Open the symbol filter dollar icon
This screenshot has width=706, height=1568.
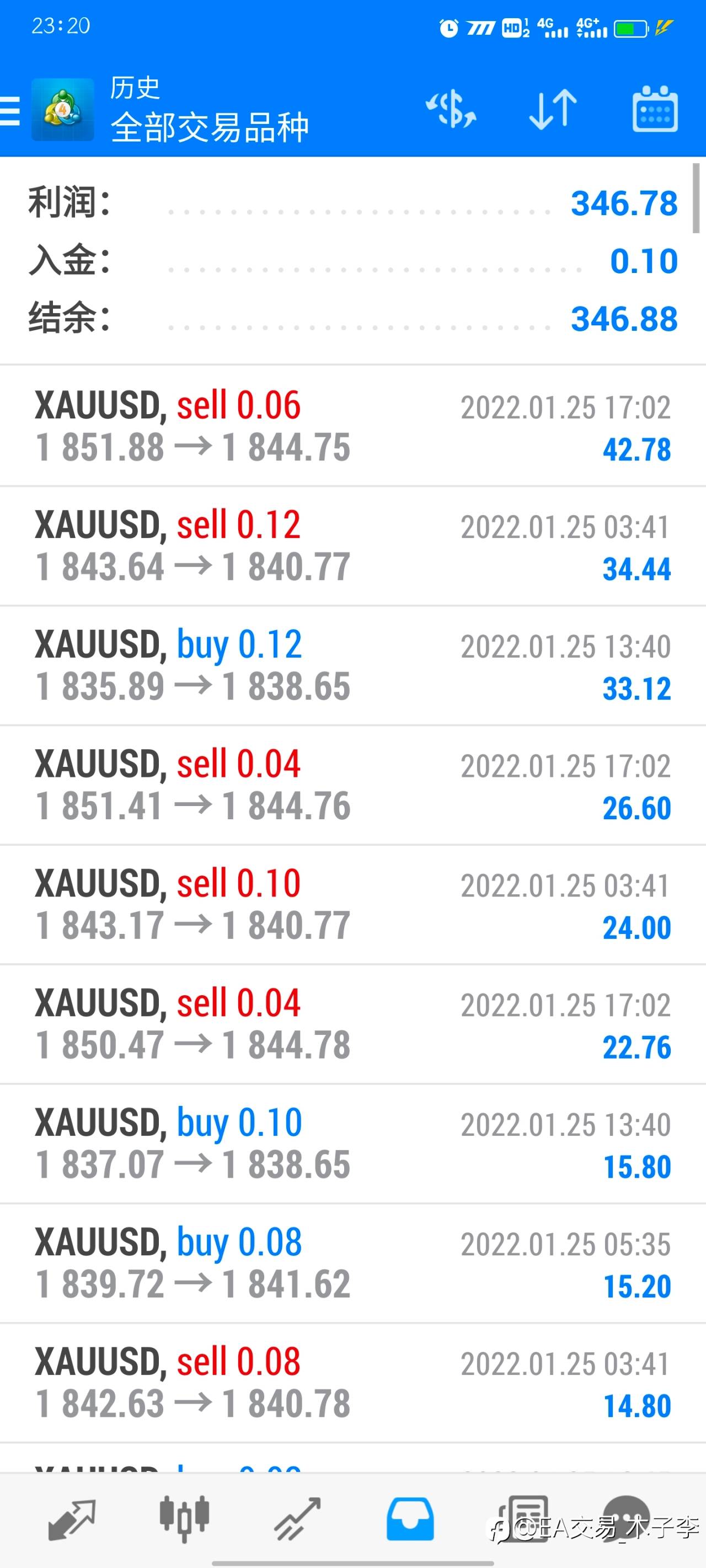451,110
